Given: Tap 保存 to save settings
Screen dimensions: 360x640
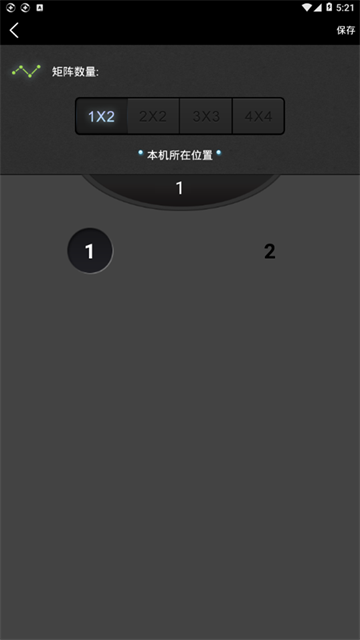Looking at the screenshot, I should (345, 30).
